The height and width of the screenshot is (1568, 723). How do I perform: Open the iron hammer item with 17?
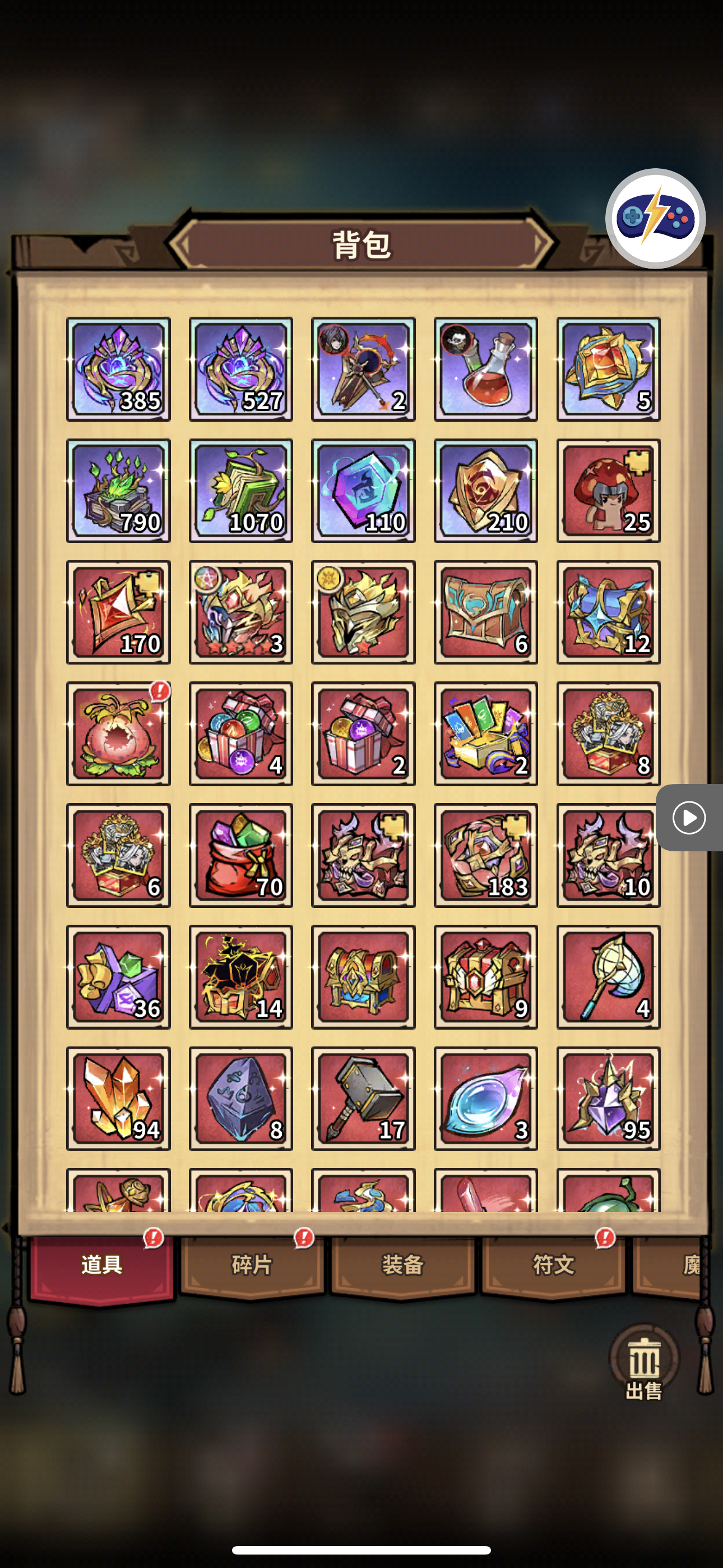(x=363, y=1098)
